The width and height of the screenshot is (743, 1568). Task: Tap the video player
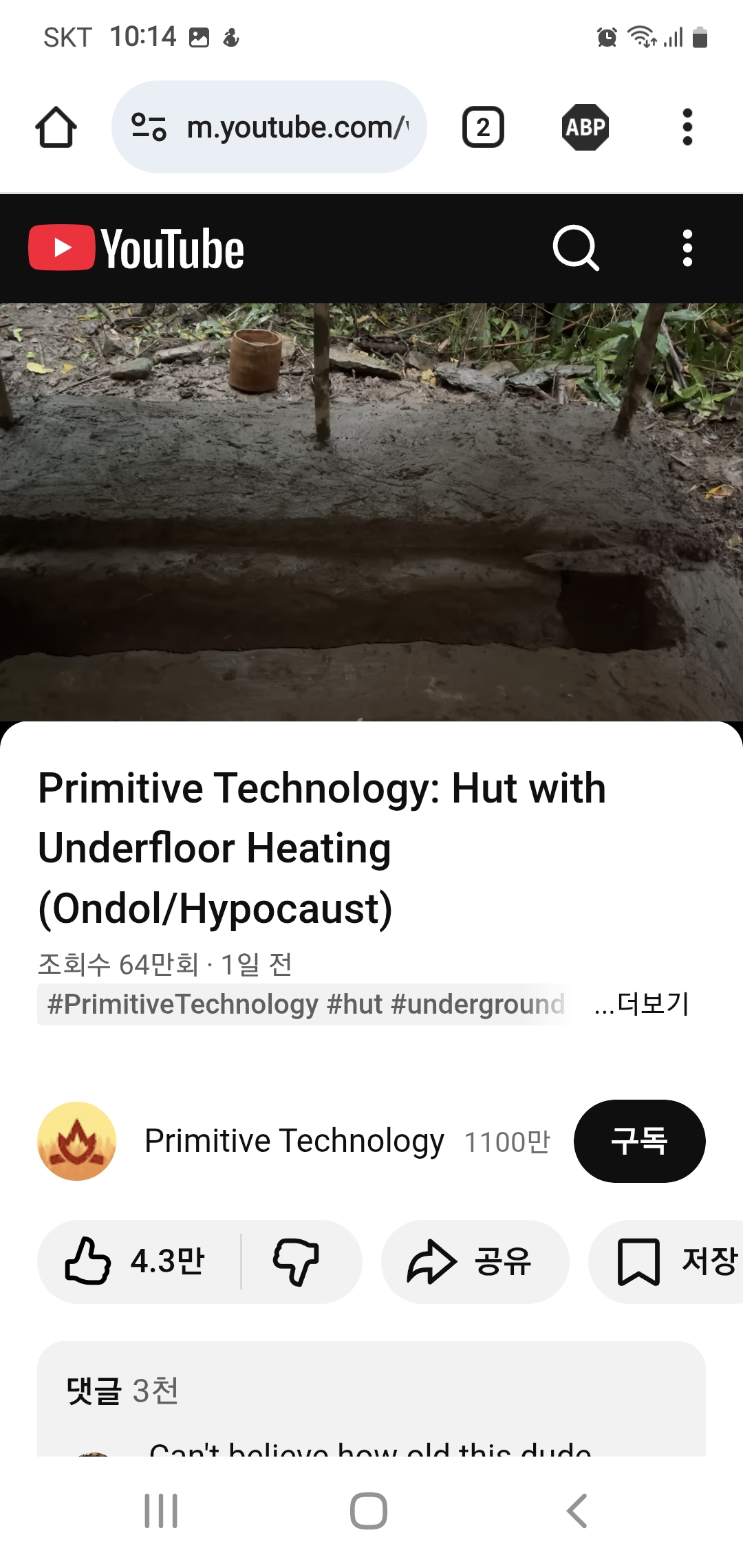[x=371, y=512]
